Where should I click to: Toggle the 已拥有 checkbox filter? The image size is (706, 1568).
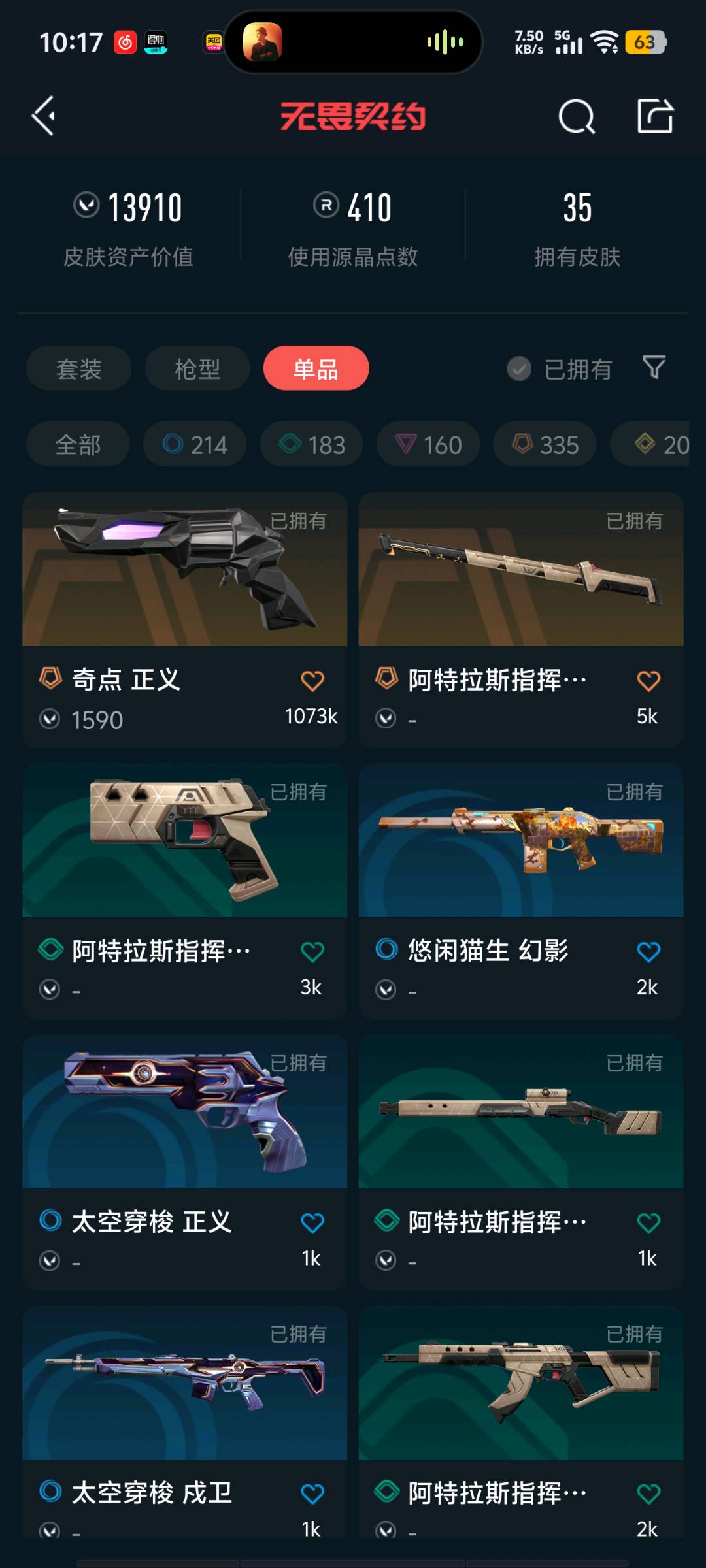pyautogui.click(x=520, y=369)
